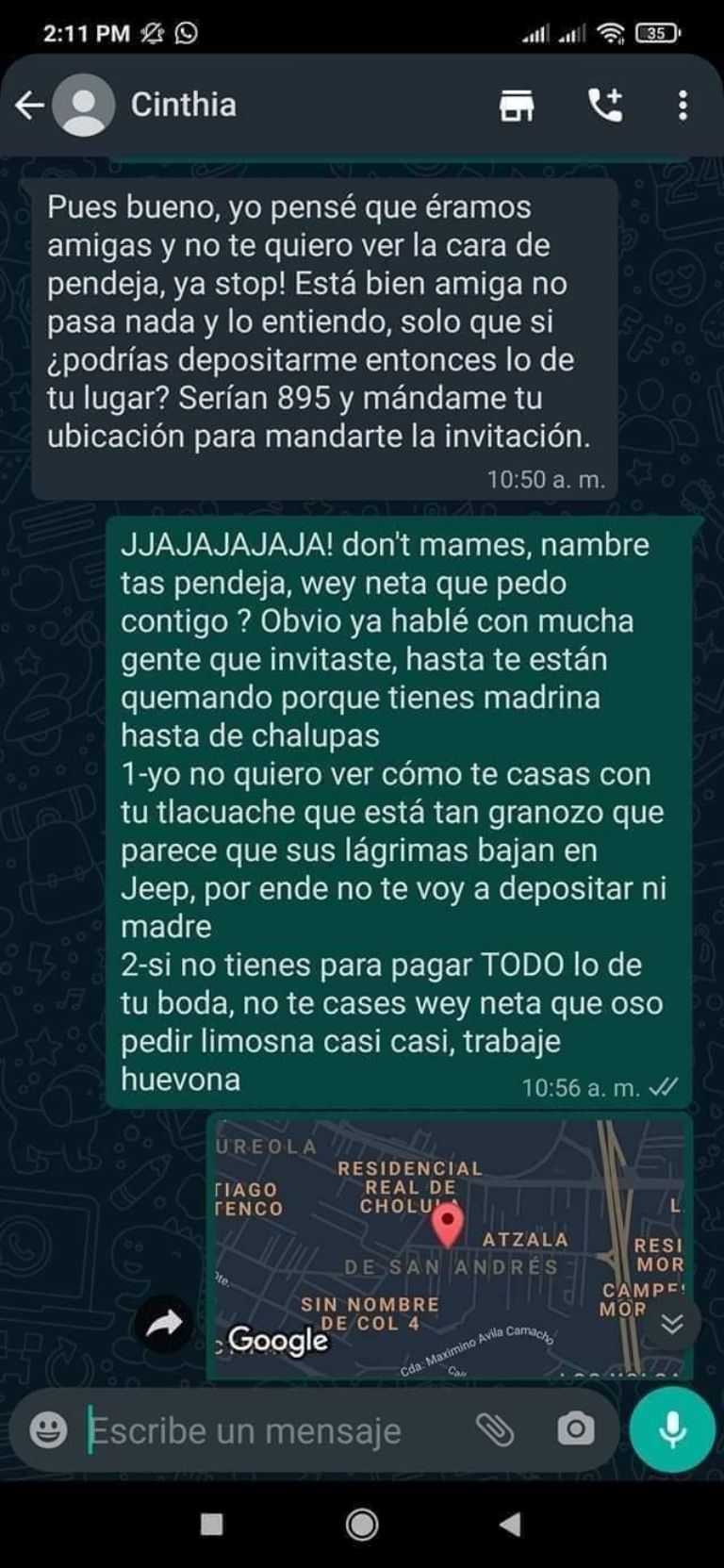Start a call with Cinthia
Screen dimensions: 724x1568
[x=604, y=105]
